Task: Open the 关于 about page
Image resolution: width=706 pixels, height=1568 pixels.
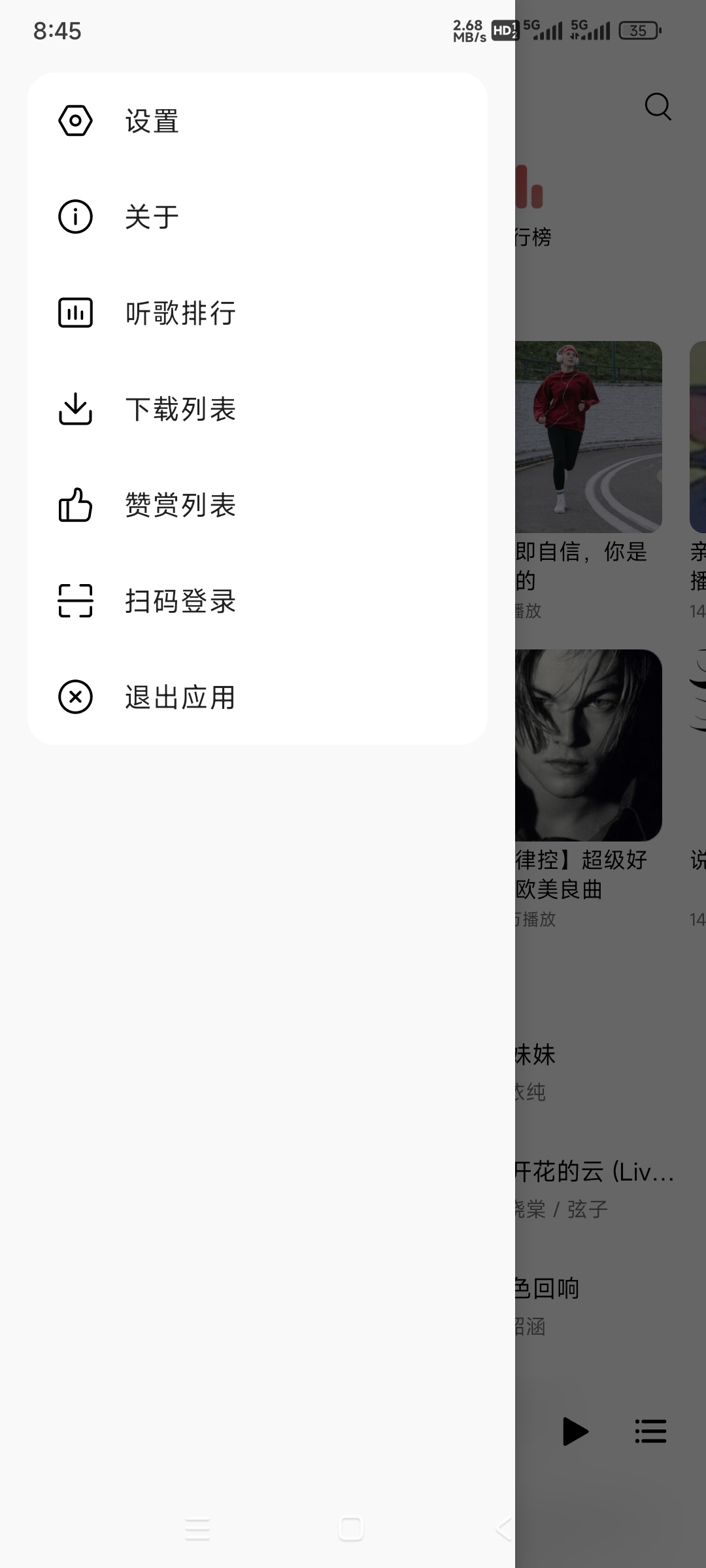Action: click(152, 217)
